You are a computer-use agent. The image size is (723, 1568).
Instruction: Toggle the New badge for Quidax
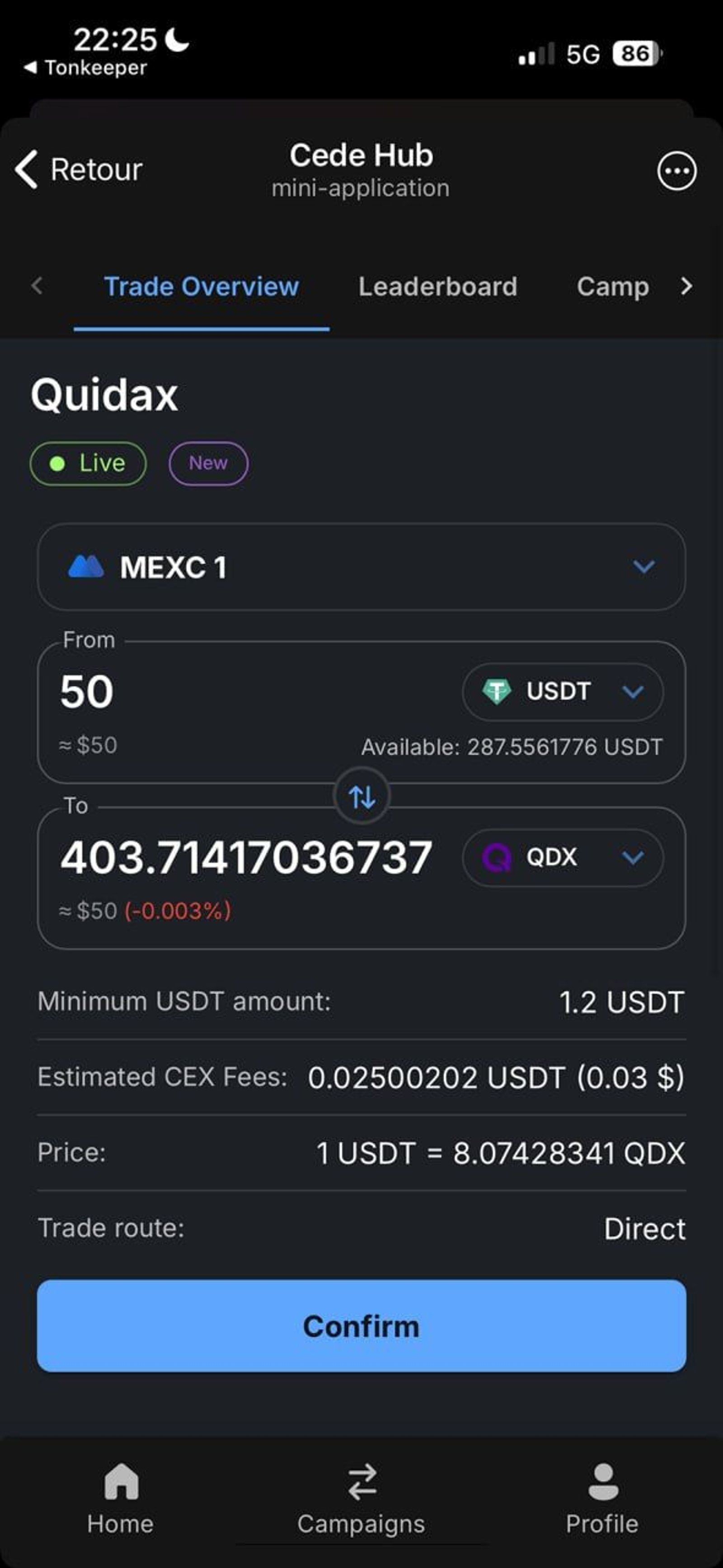pos(208,463)
